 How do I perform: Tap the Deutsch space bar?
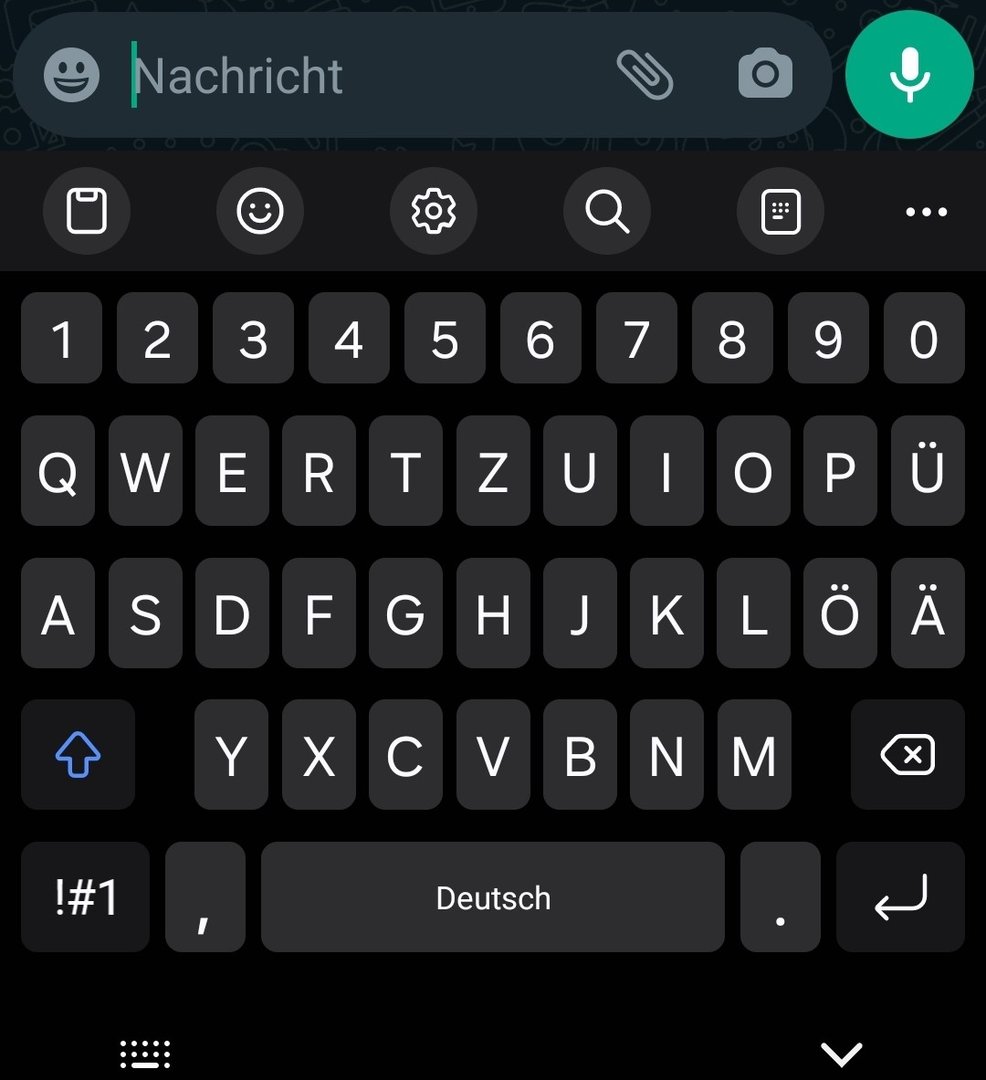pyautogui.click(x=493, y=897)
